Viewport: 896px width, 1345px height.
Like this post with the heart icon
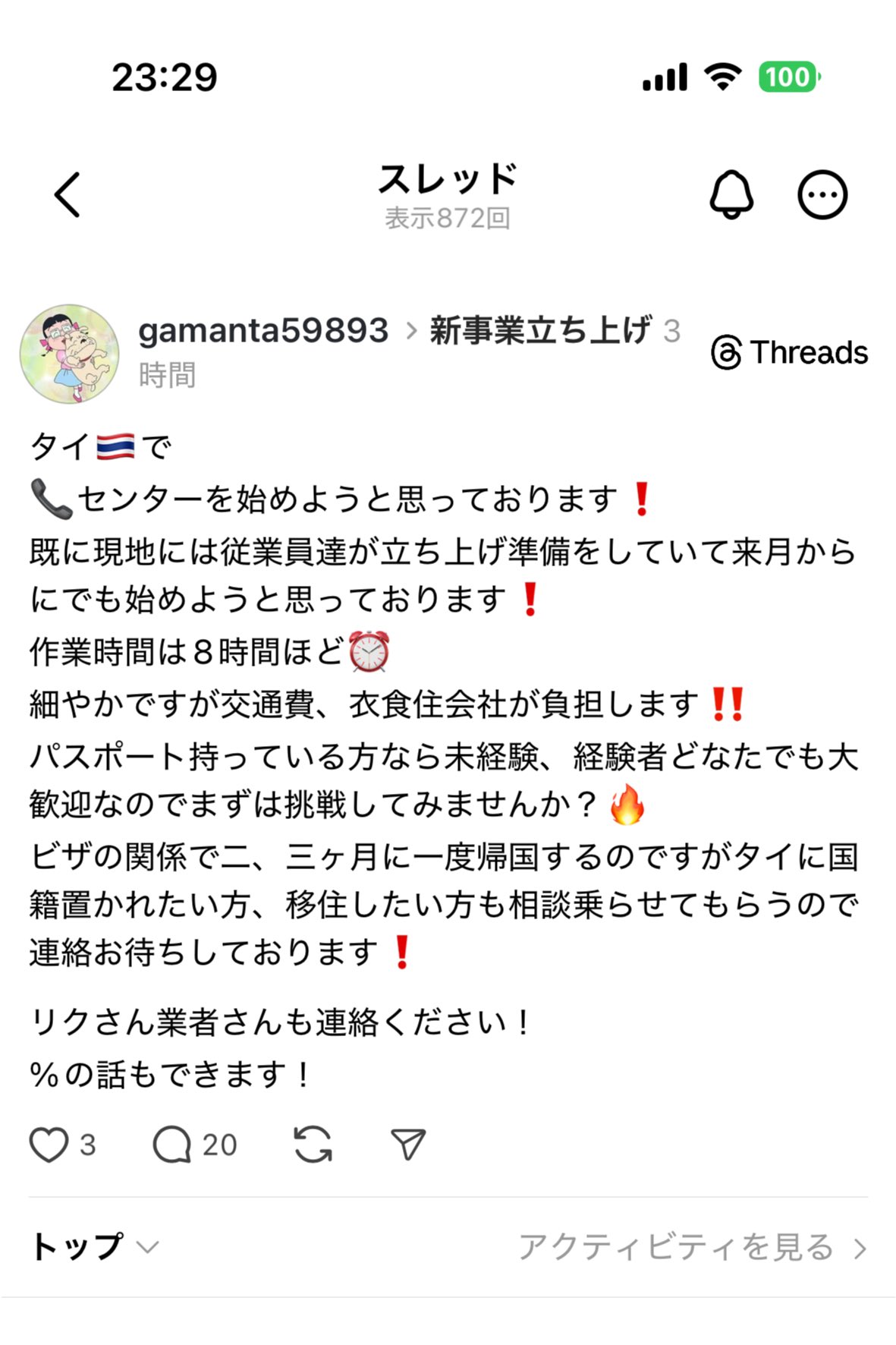click(x=49, y=1145)
